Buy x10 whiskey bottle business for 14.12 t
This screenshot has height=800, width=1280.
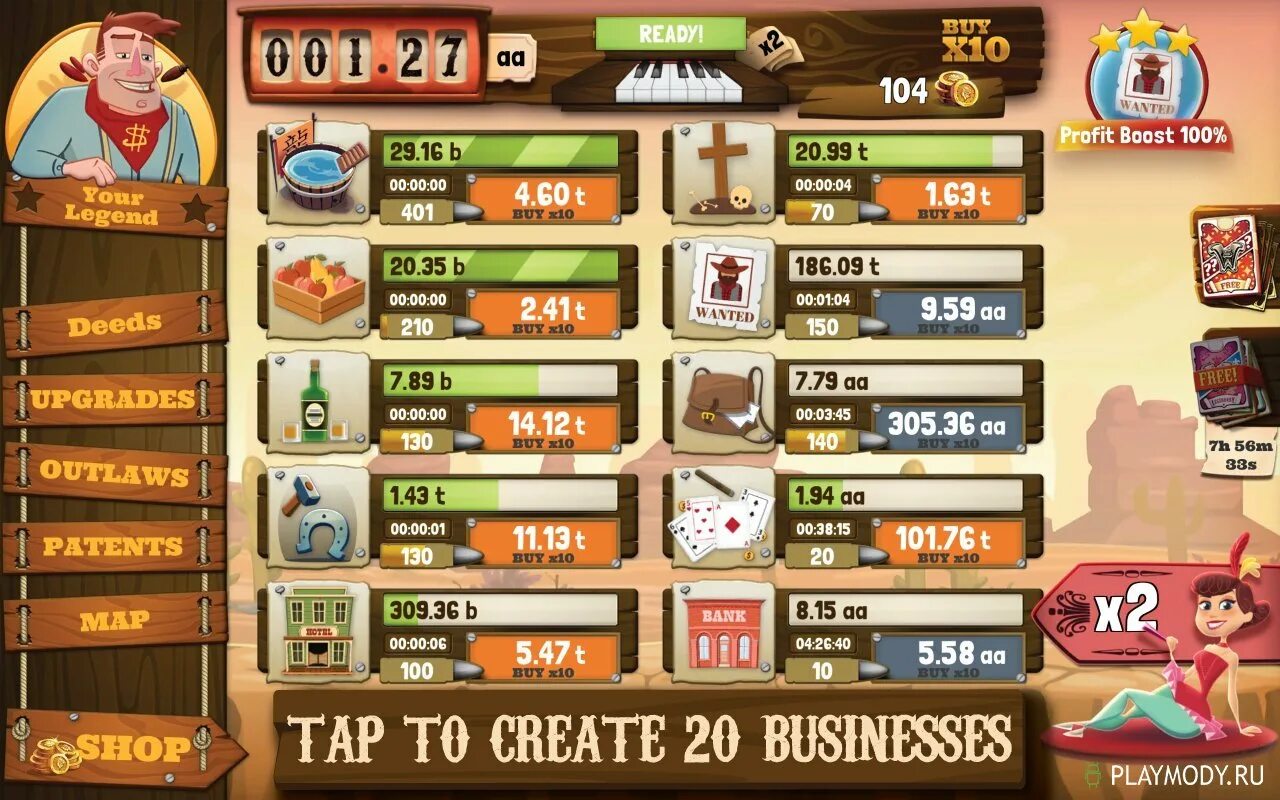pos(543,428)
